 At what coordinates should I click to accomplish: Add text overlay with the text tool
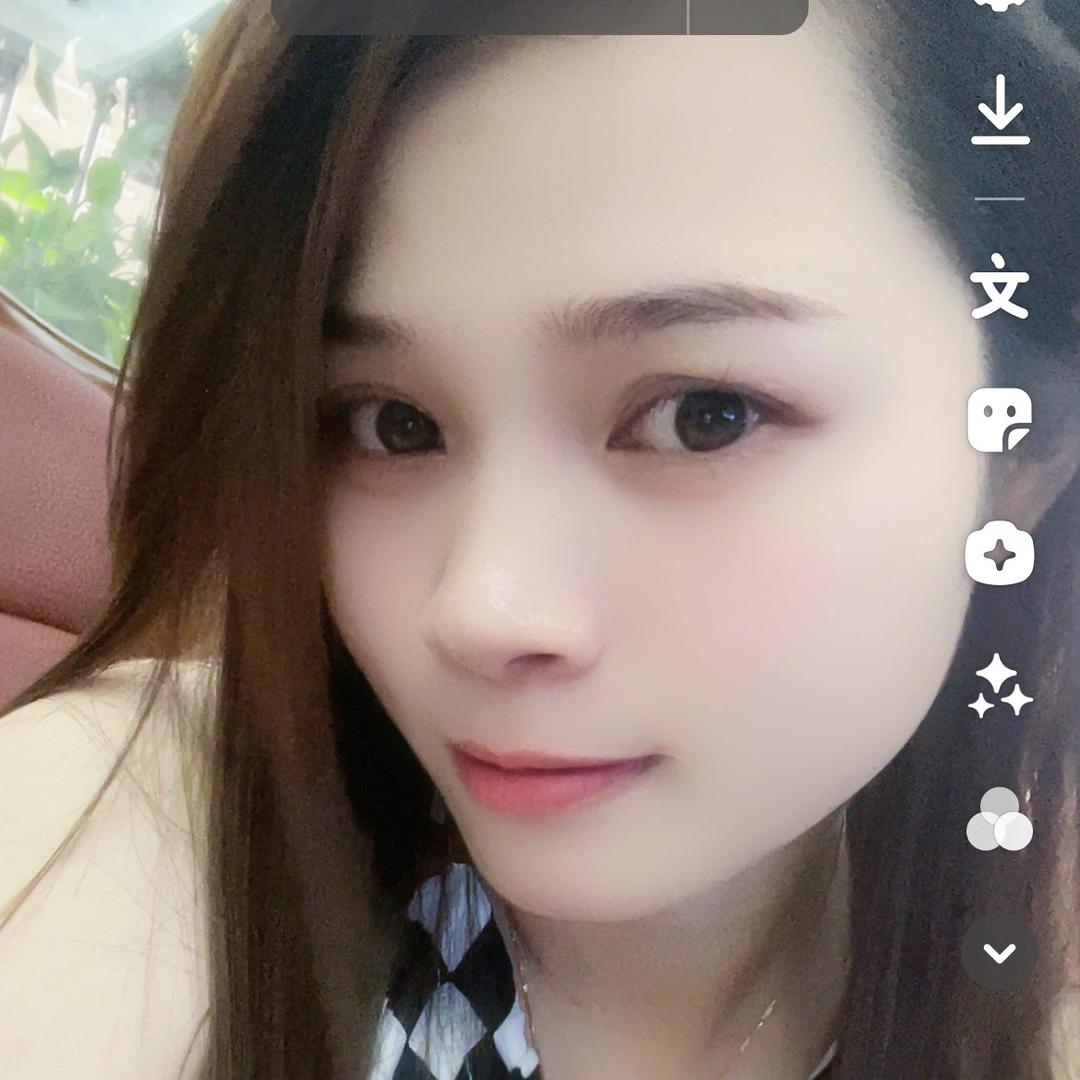(x=1000, y=286)
